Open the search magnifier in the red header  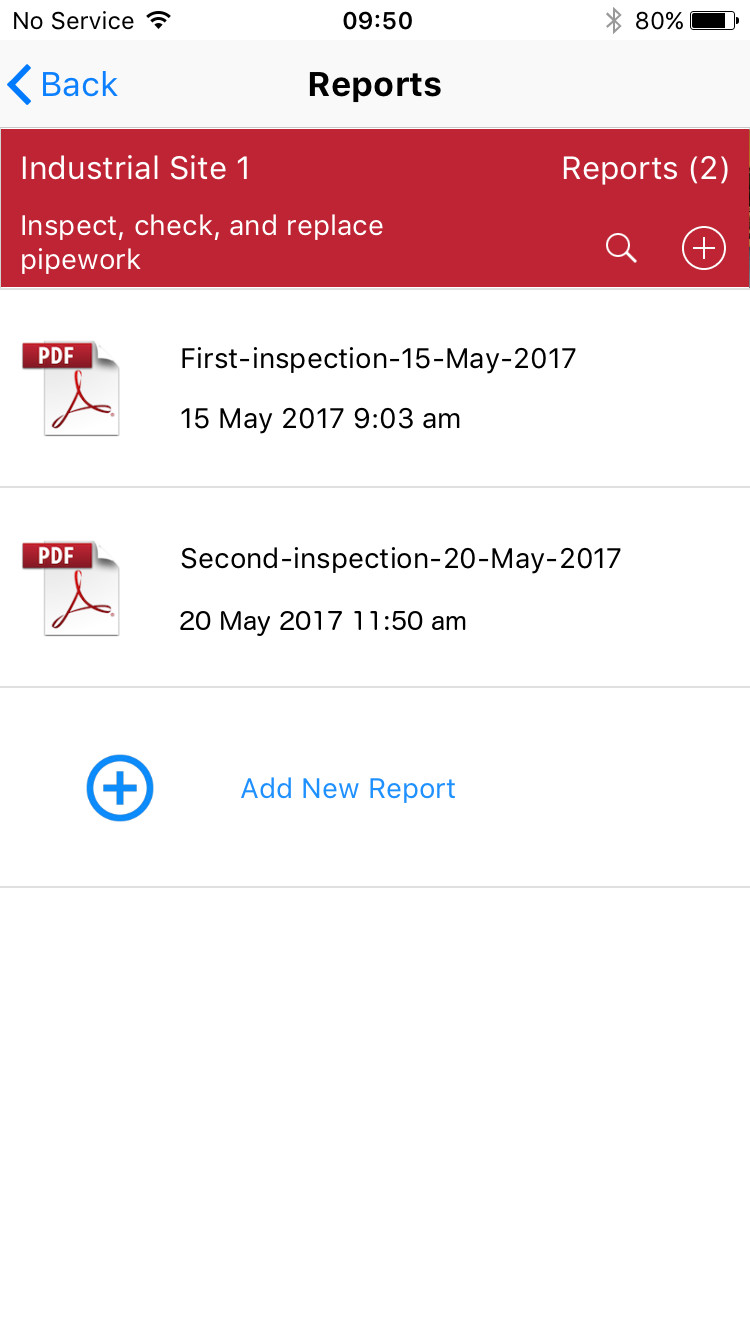coord(621,248)
